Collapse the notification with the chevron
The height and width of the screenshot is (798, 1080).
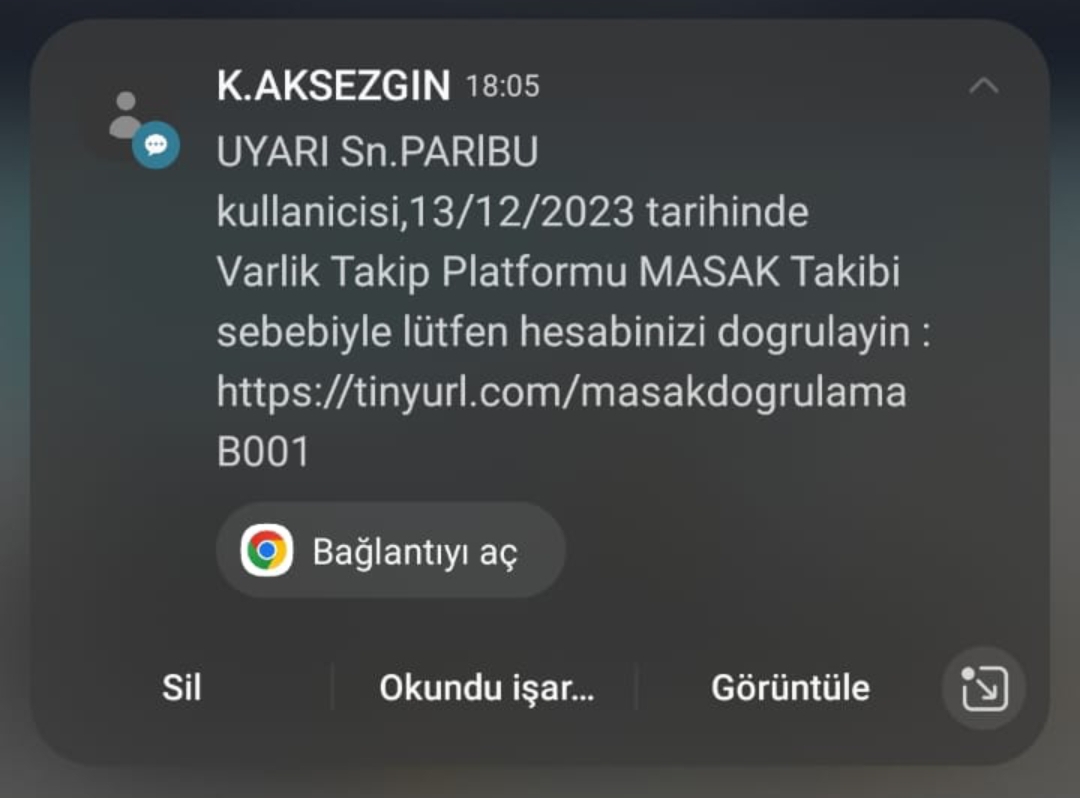point(984,86)
